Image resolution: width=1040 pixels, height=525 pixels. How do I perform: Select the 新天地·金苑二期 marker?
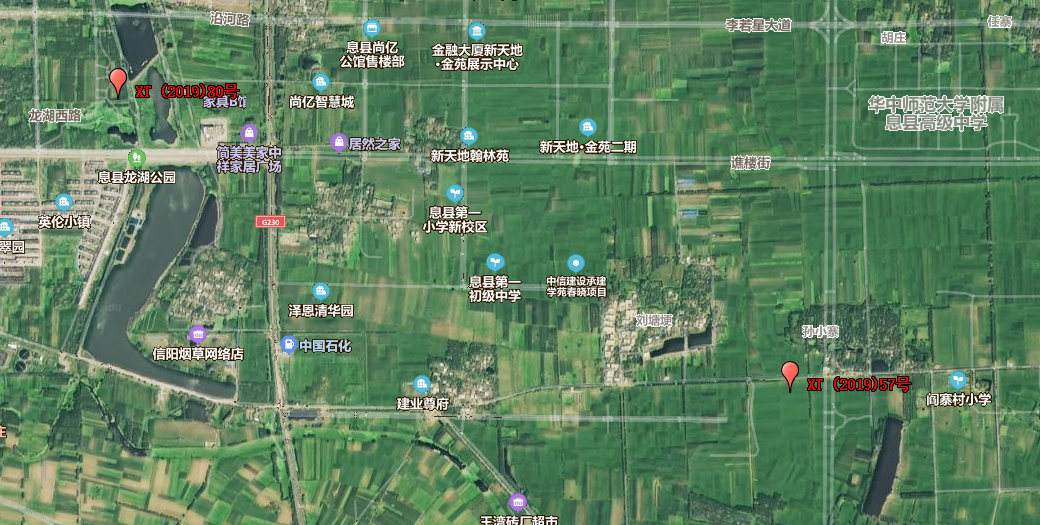click(x=587, y=128)
